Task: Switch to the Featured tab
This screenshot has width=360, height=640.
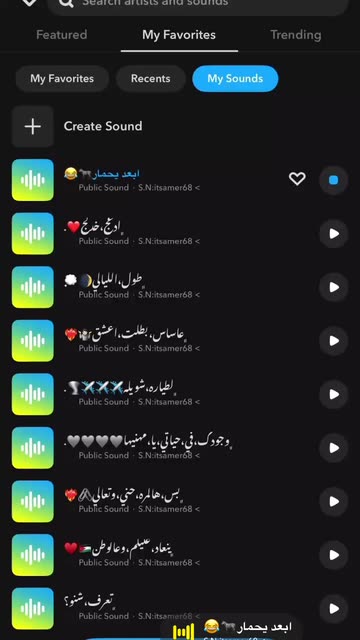Action: click(62, 35)
